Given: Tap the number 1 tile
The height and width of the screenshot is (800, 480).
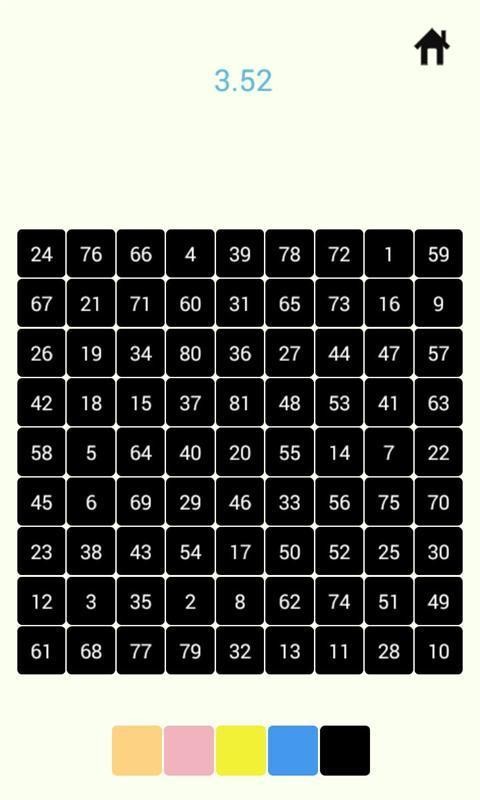Looking at the screenshot, I should (x=389, y=254).
